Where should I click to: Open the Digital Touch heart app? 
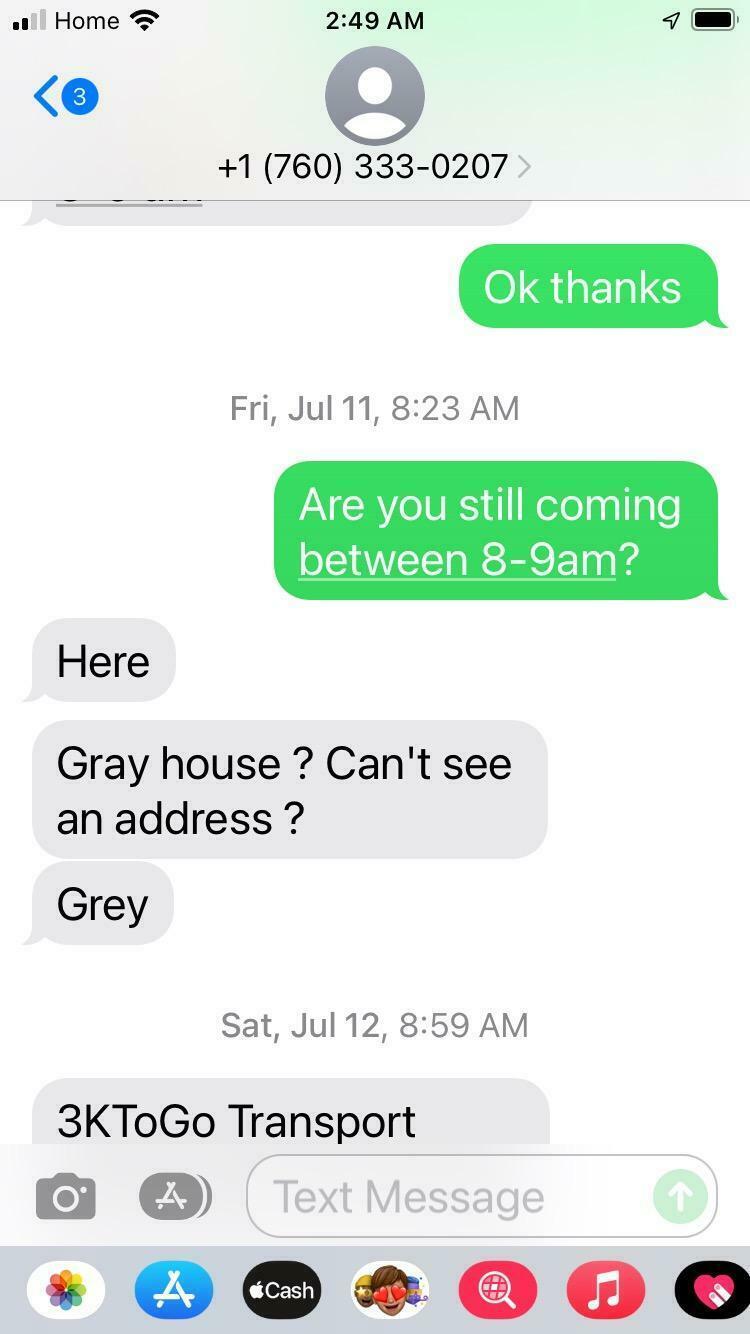(x=713, y=1290)
